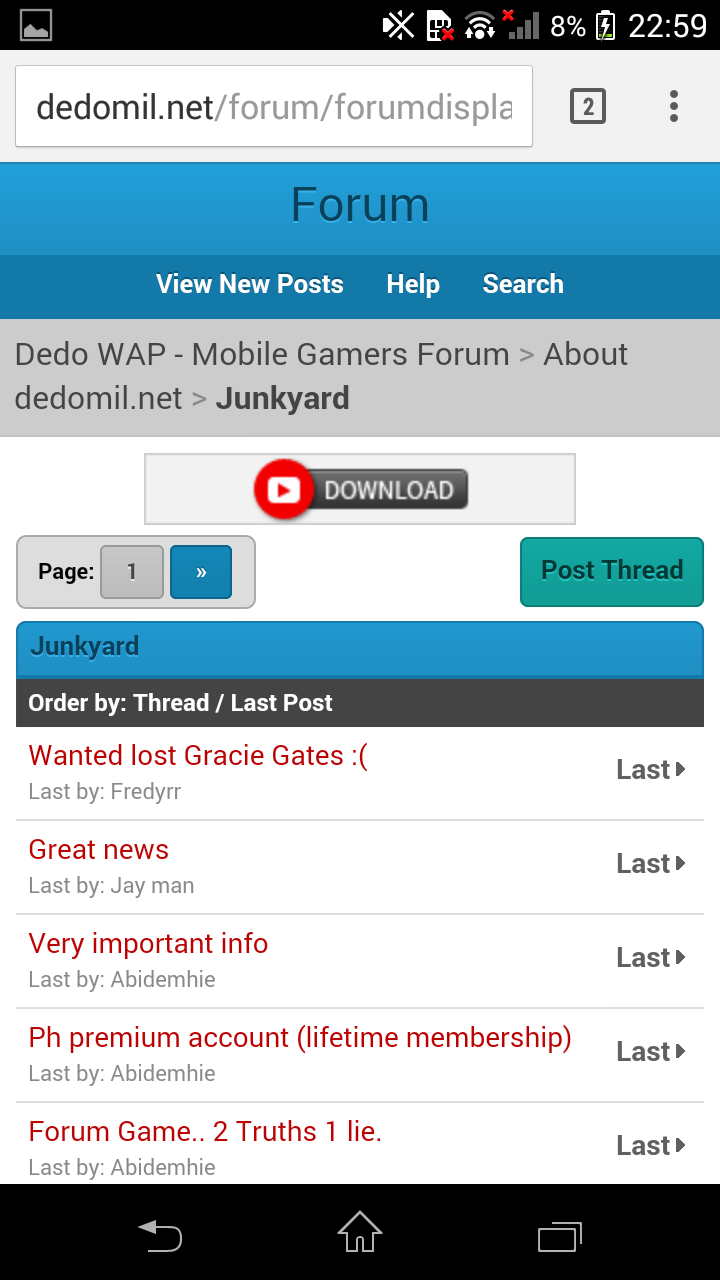
Task: Tap the system back button
Action: point(160,1235)
